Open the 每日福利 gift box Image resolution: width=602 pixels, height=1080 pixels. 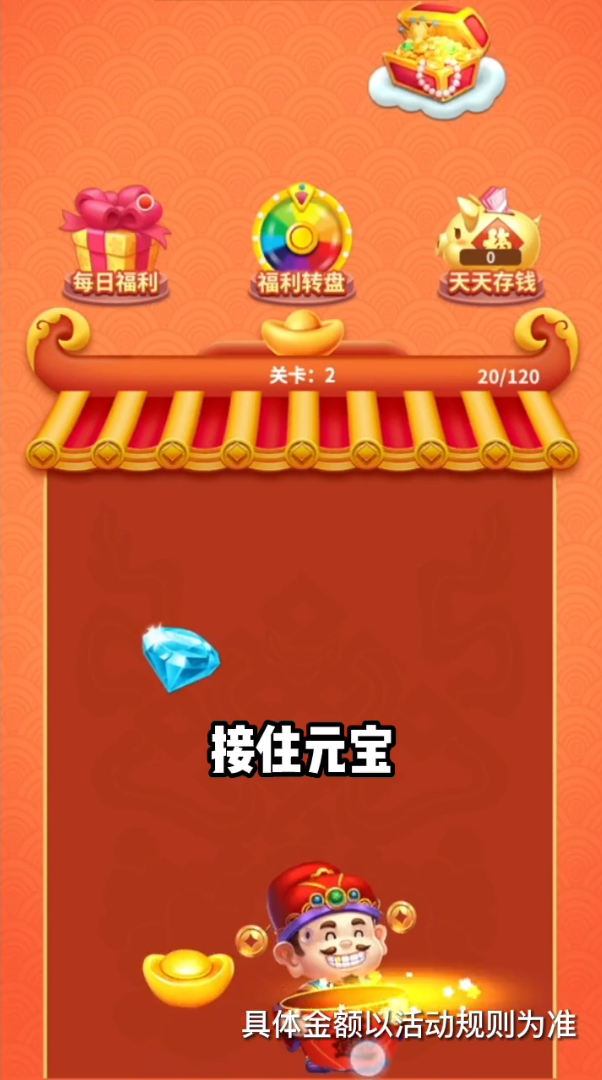[115, 240]
